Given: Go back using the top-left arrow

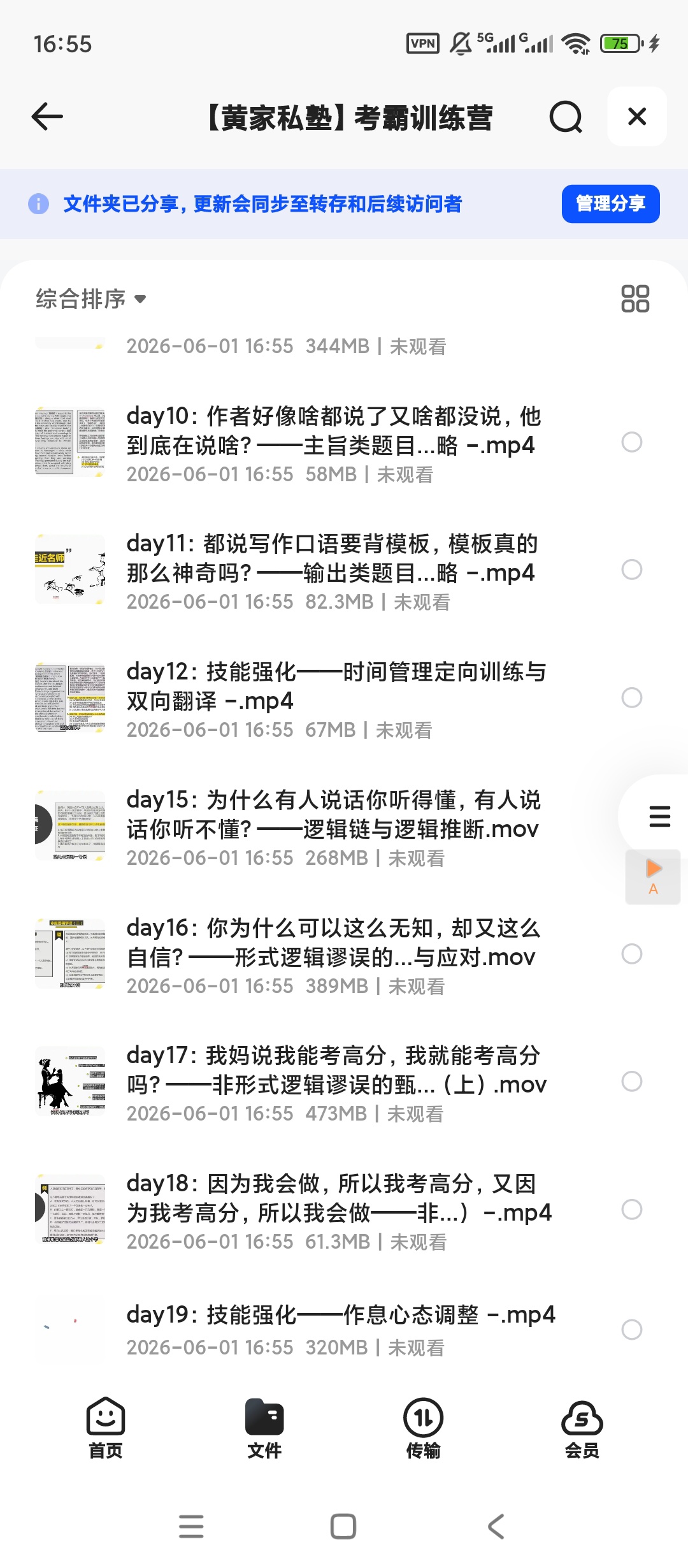Looking at the screenshot, I should pyautogui.click(x=47, y=117).
